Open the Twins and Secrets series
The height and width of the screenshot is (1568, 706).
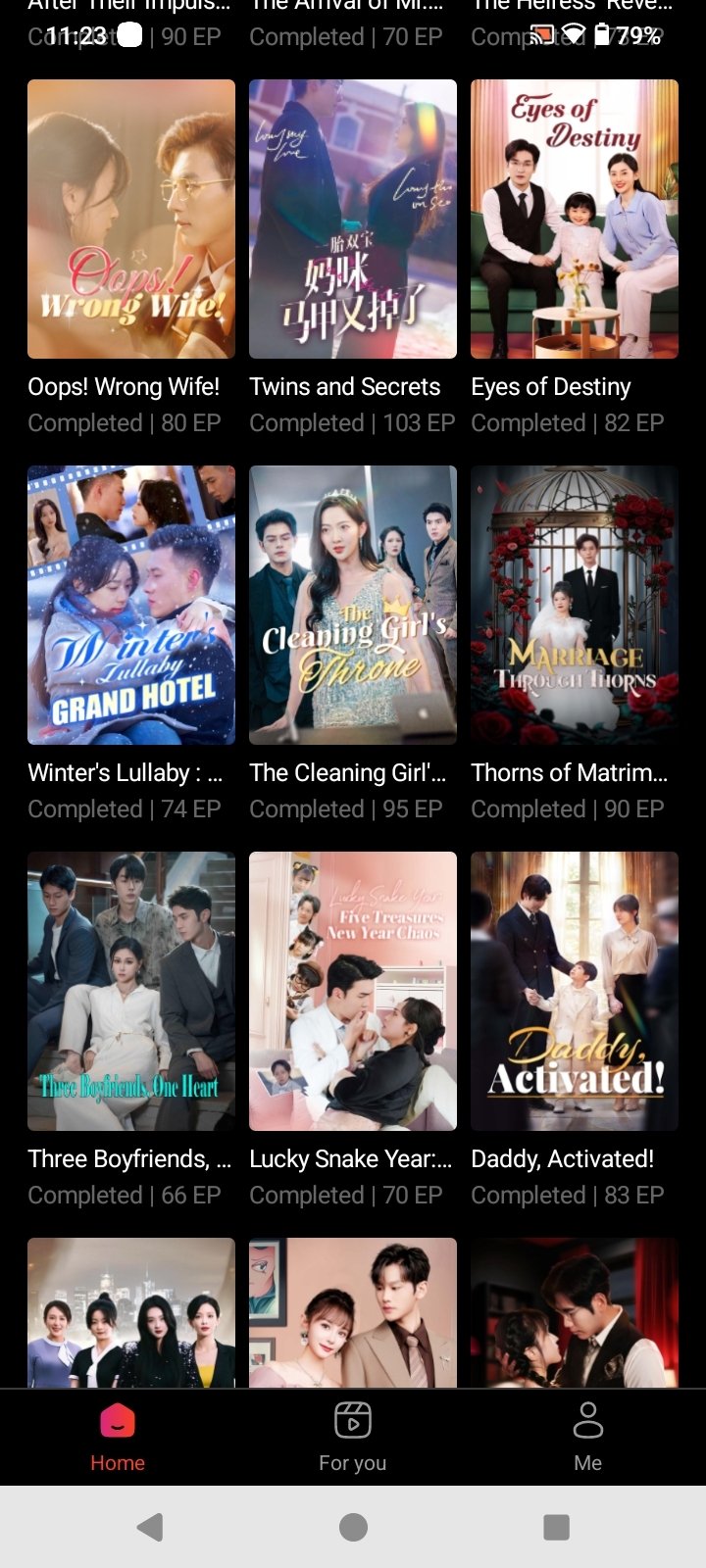353,220
